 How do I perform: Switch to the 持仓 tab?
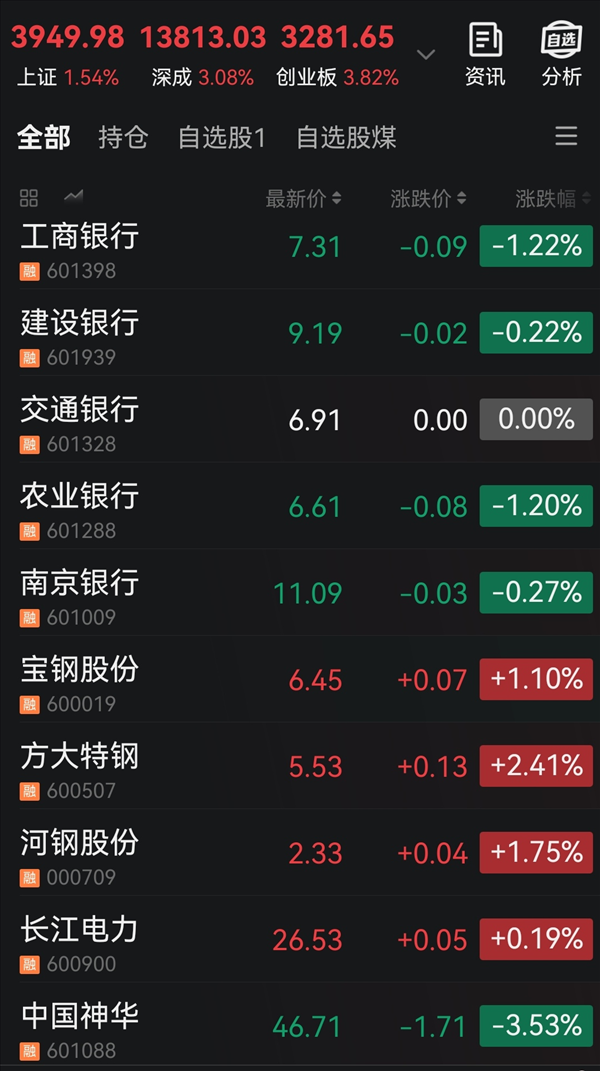coord(123,138)
